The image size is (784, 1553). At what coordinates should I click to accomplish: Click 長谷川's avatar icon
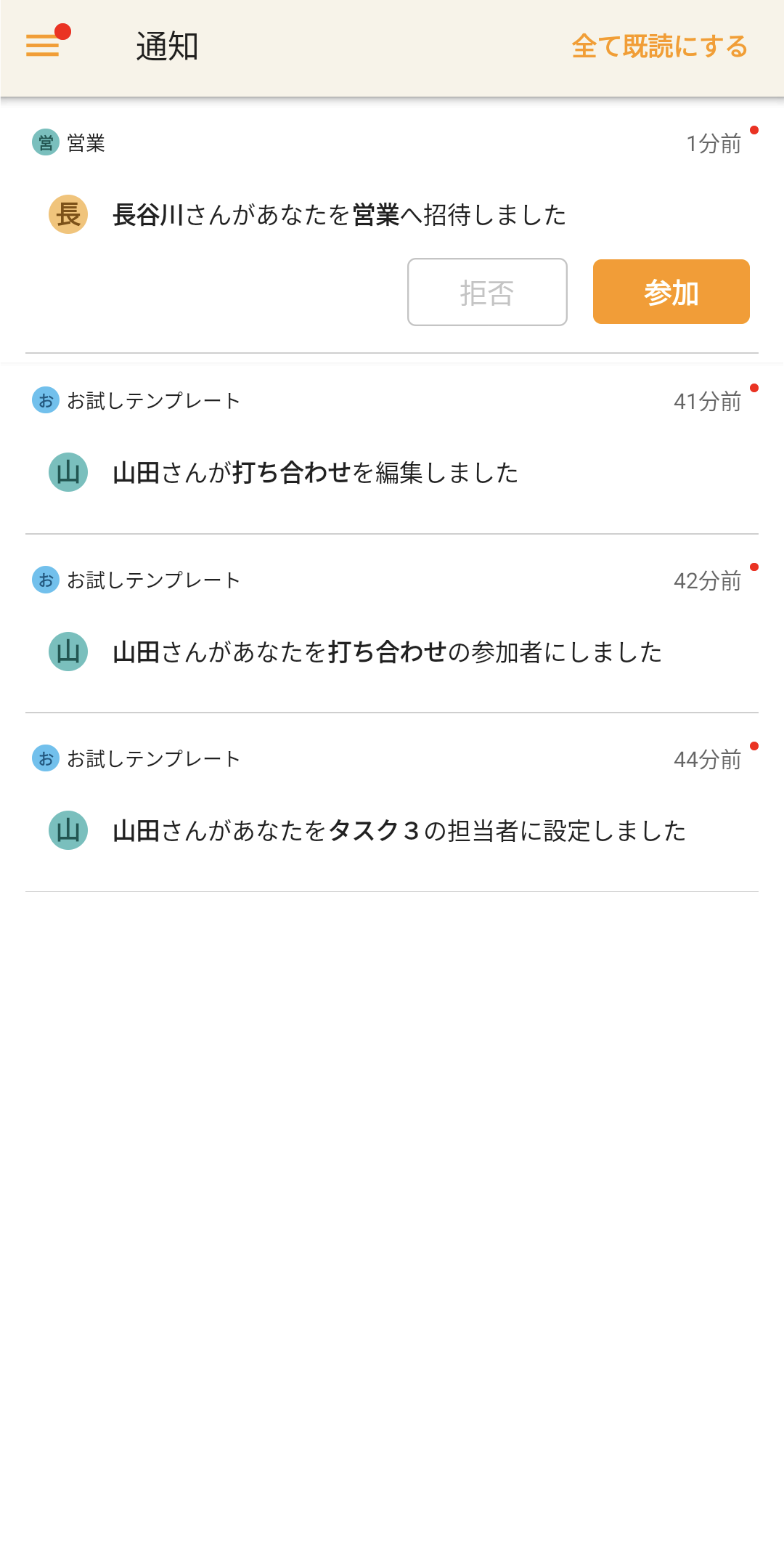click(68, 215)
